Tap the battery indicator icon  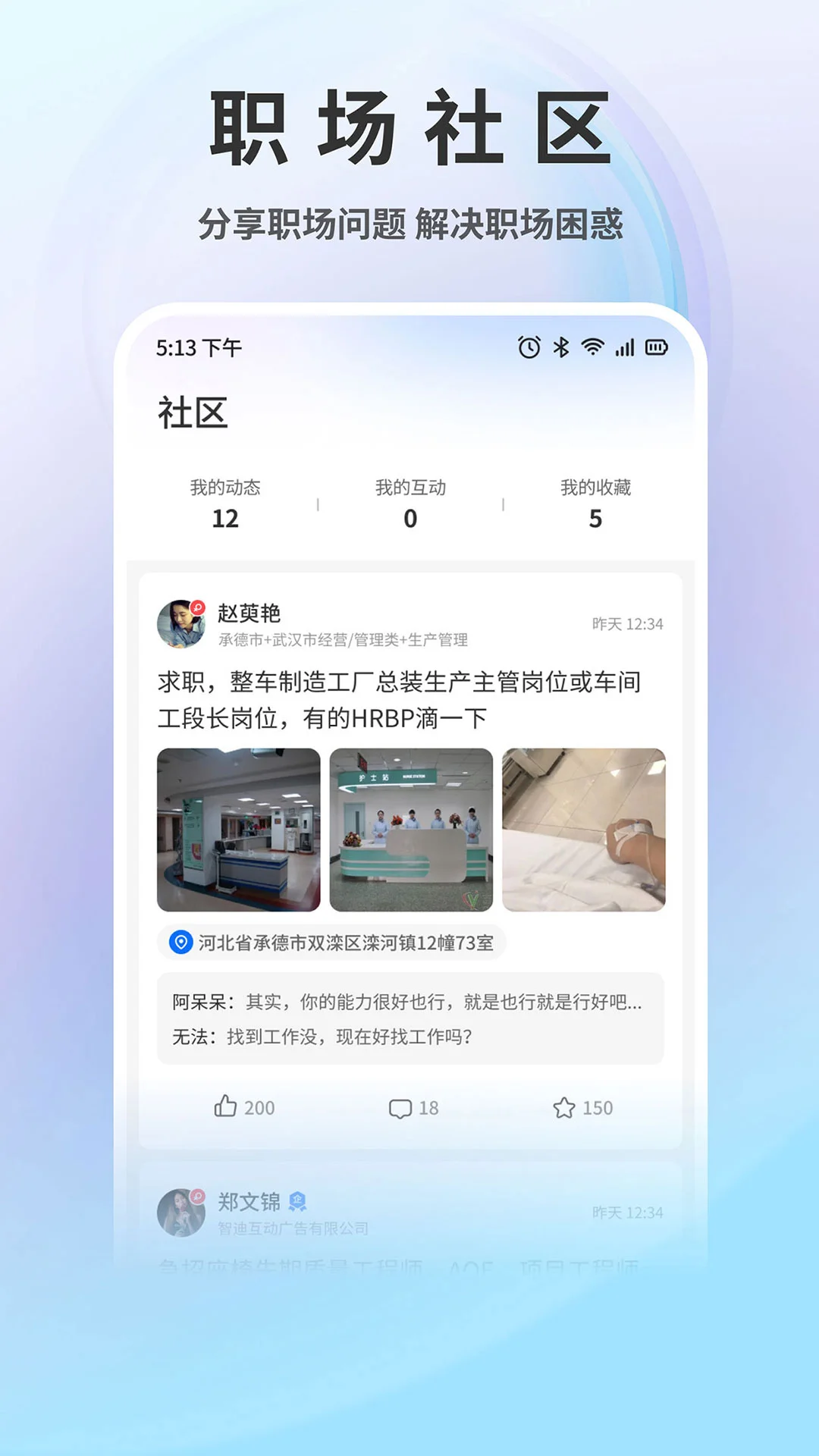(657, 347)
